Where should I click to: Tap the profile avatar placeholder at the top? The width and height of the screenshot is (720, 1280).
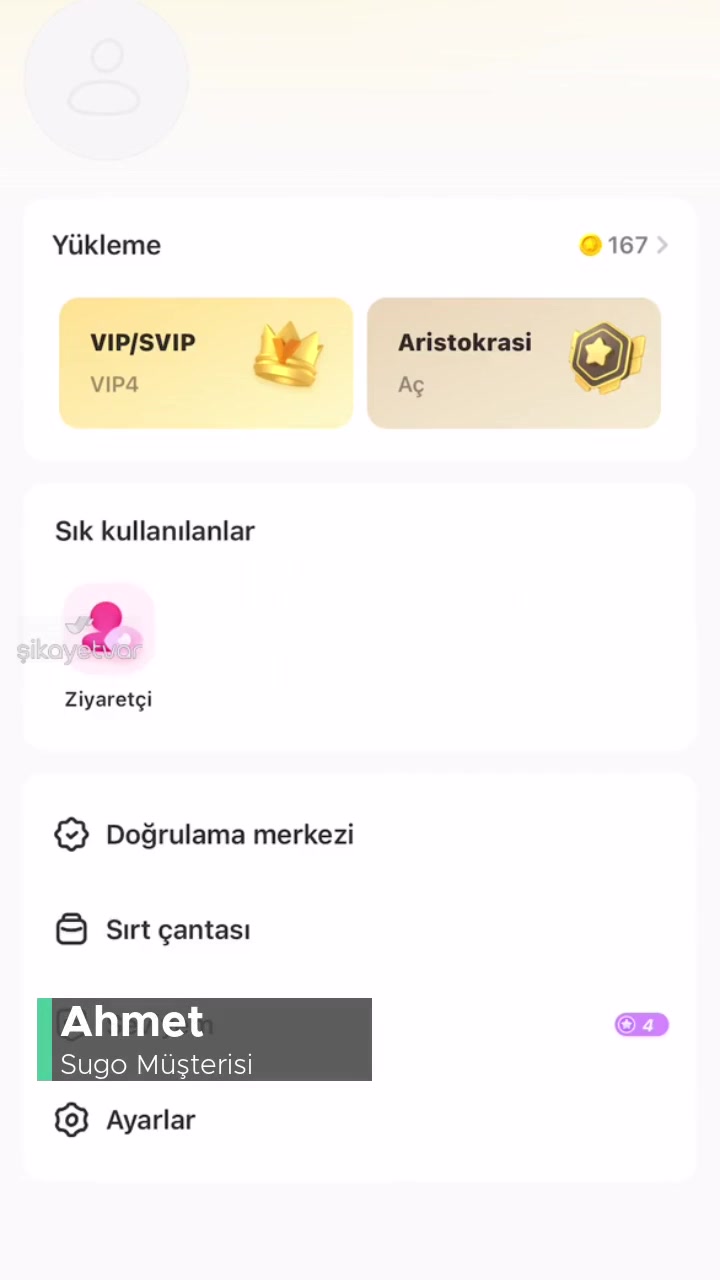(x=106, y=78)
